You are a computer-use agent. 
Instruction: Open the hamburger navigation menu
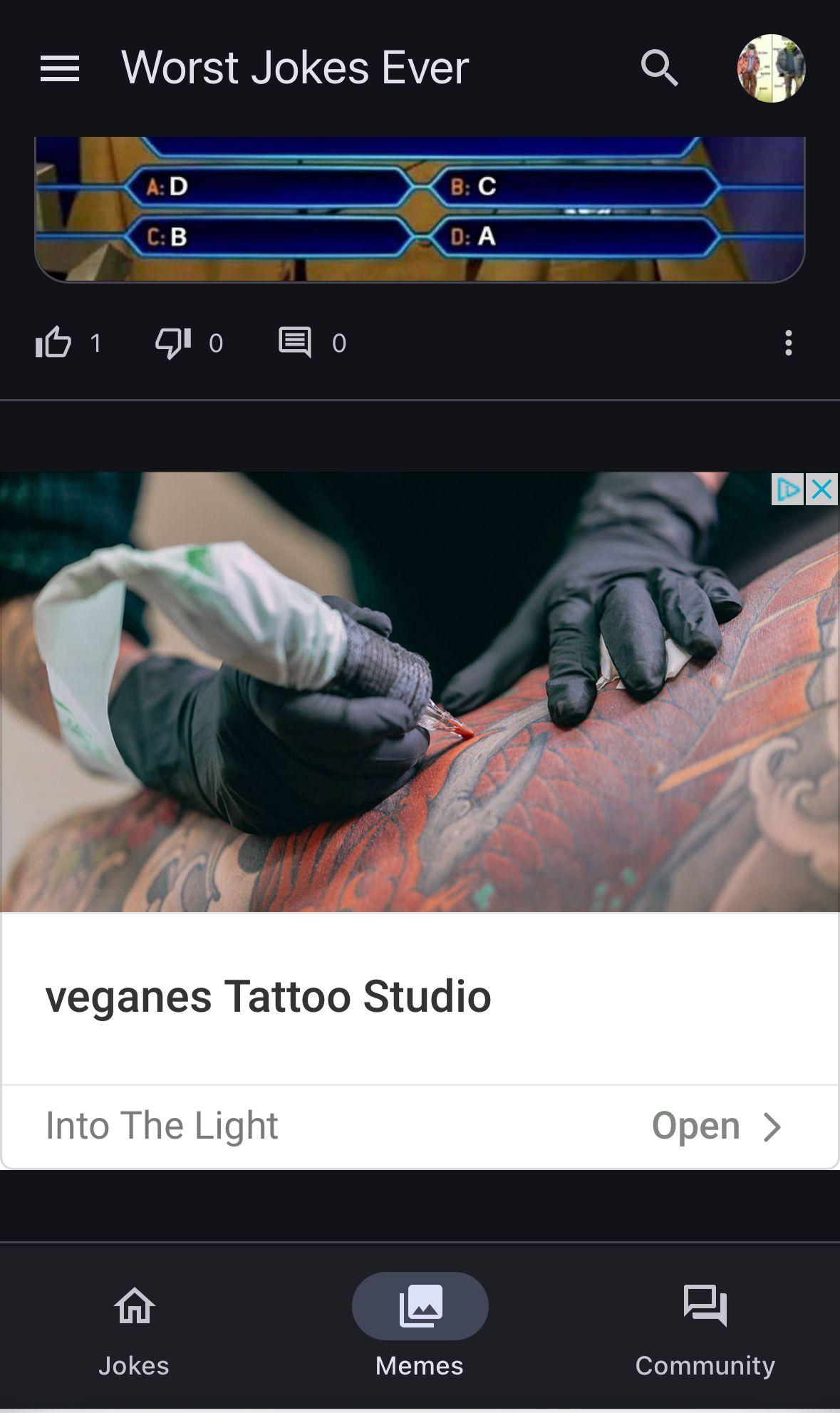(60, 68)
